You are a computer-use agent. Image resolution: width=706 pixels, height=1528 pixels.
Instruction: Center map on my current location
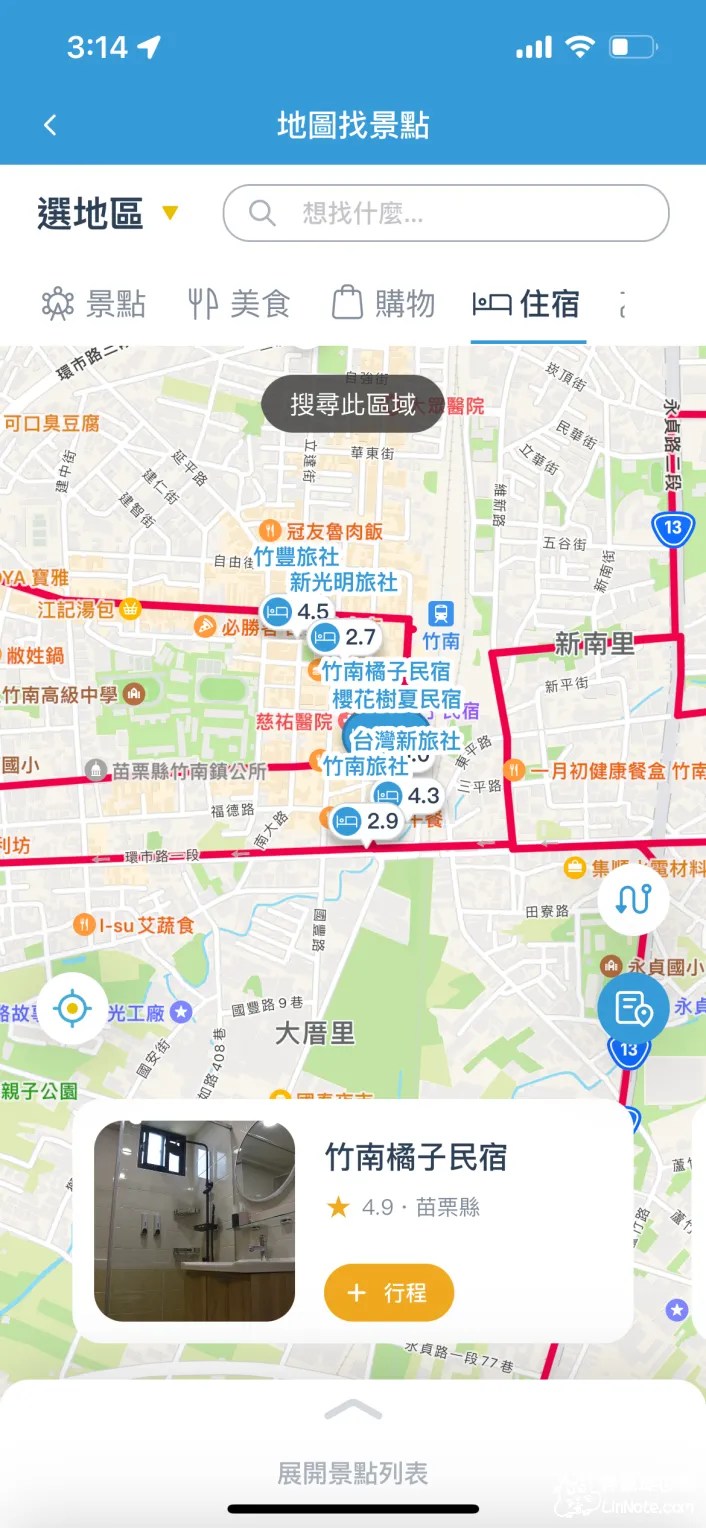72,1009
